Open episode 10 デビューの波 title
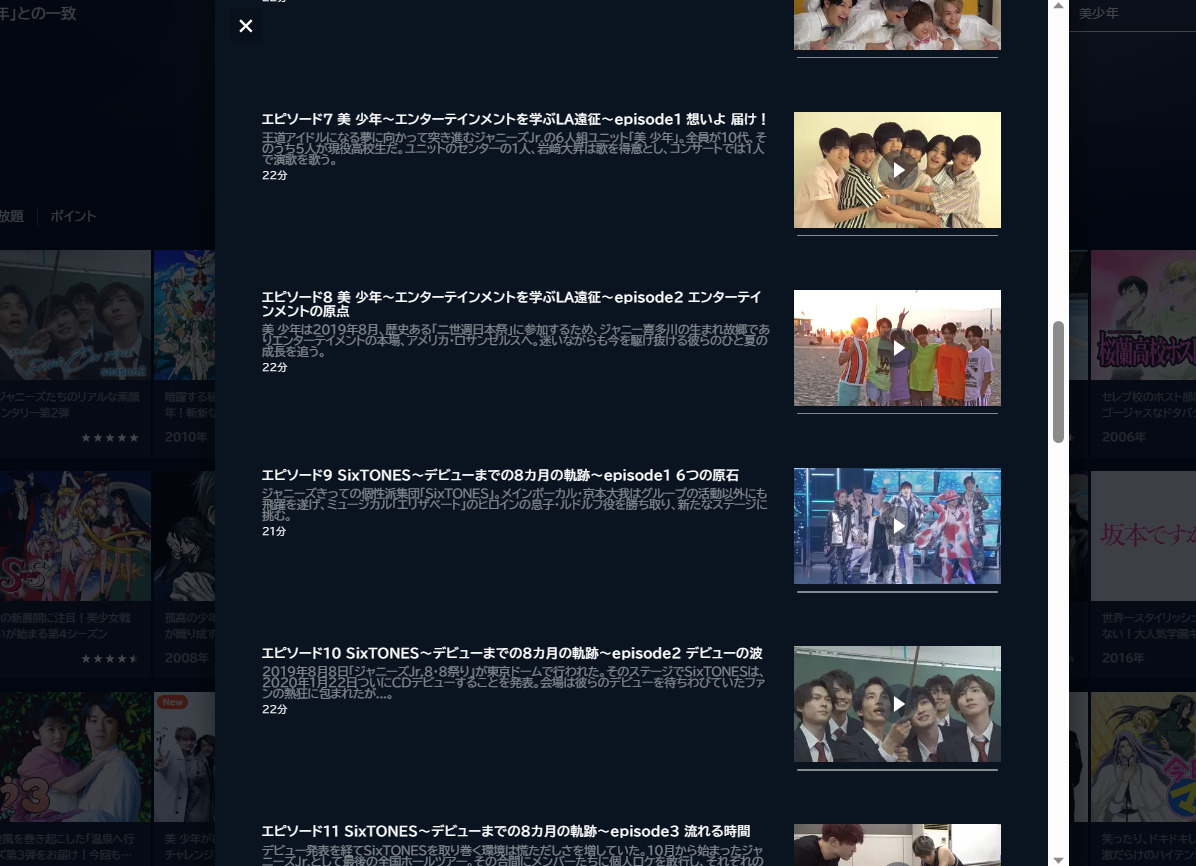1196x866 pixels. coord(512,653)
